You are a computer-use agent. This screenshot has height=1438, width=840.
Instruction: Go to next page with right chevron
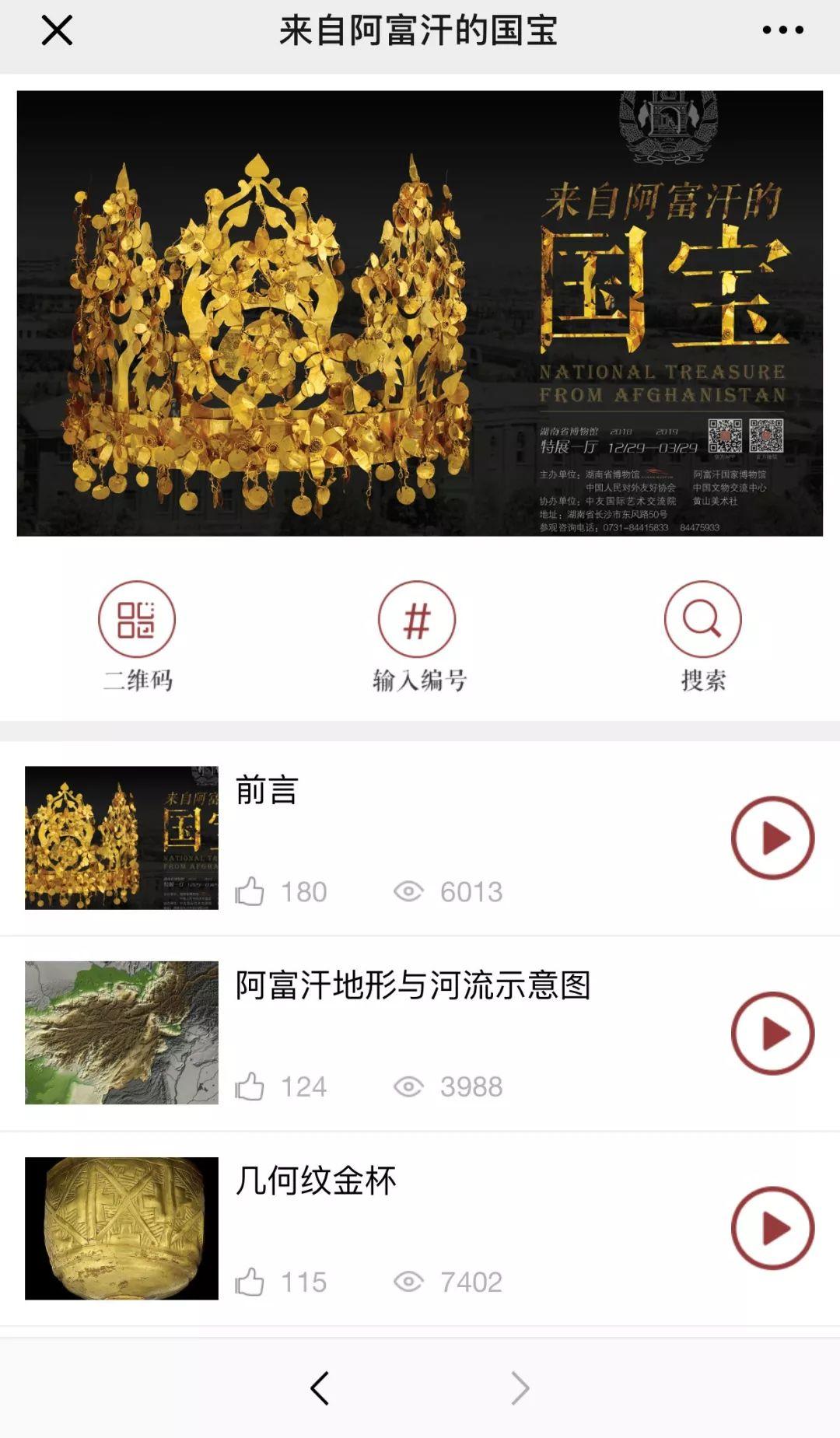point(520,1388)
